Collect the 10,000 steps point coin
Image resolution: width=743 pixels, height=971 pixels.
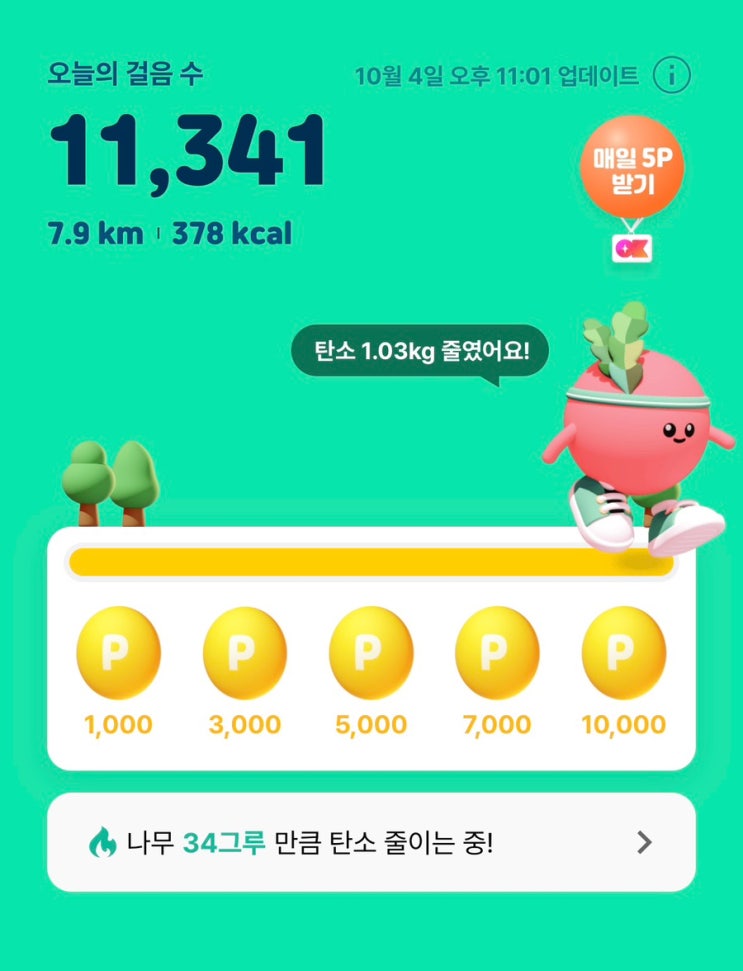(624, 653)
